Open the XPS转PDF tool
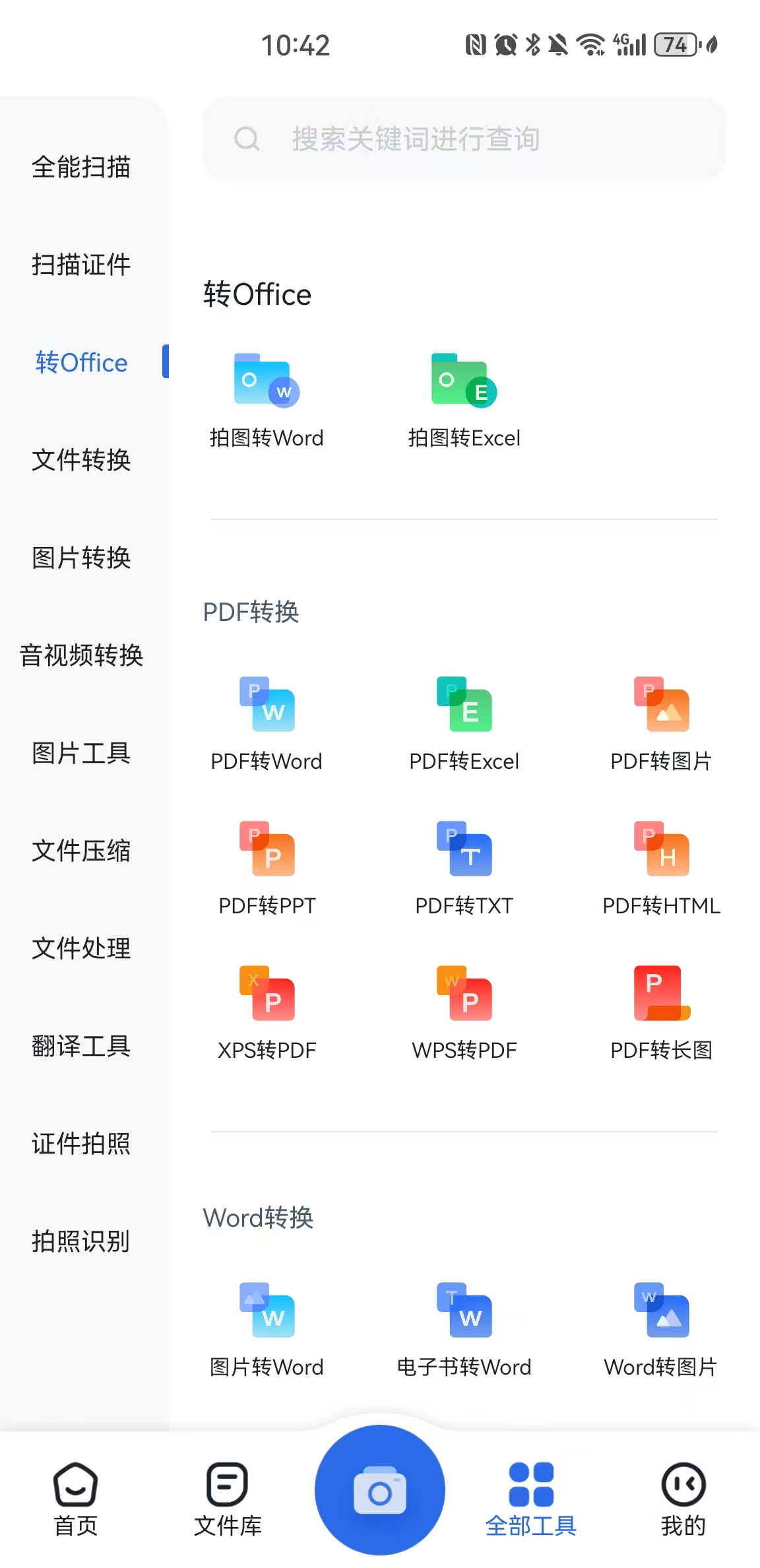 266,1010
